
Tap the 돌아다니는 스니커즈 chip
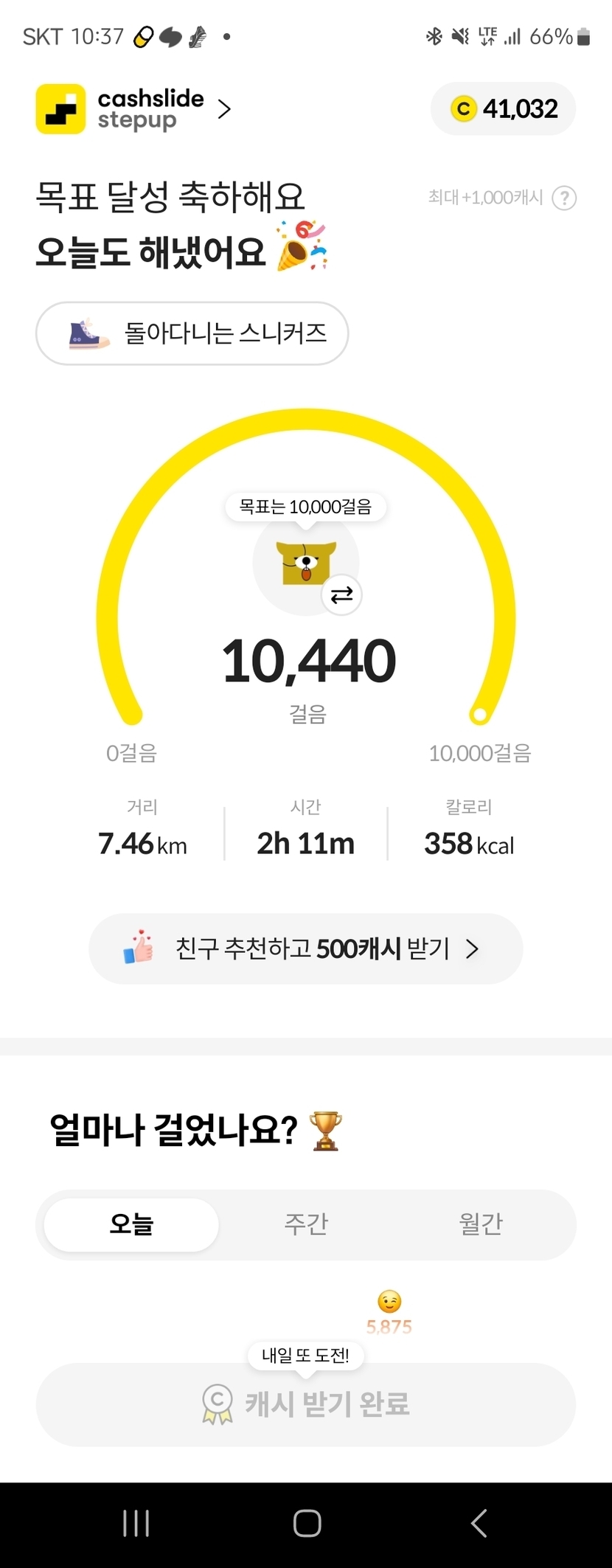pyautogui.click(x=192, y=333)
